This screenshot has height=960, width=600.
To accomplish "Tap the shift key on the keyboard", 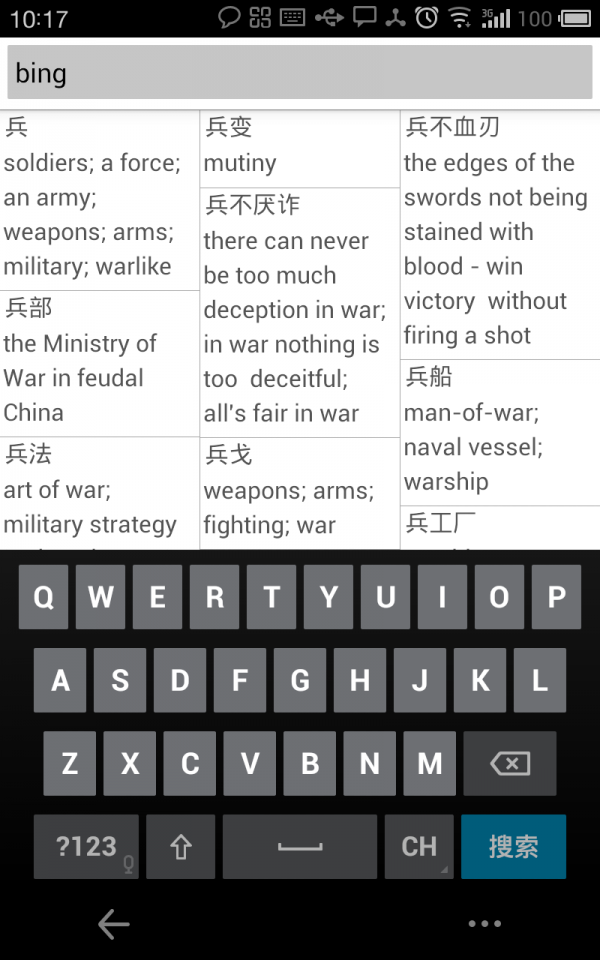I will coord(180,846).
